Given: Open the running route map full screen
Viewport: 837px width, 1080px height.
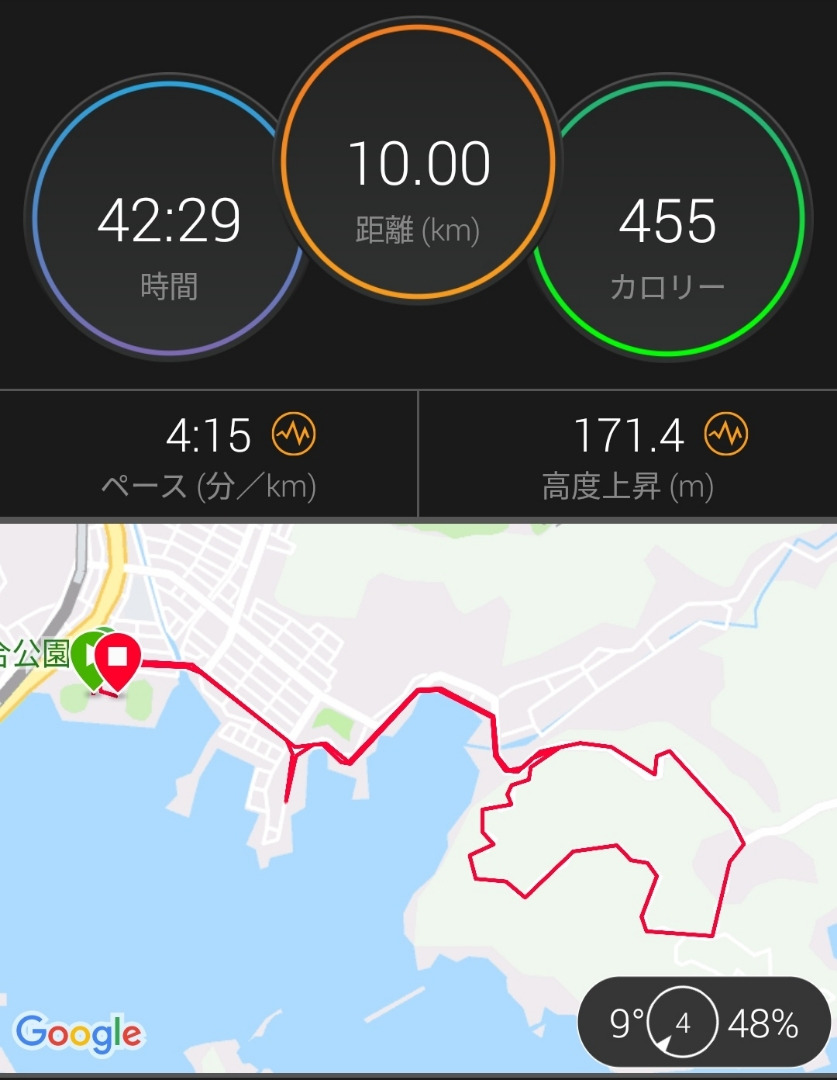Looking at the screenshot, I should [x=418, y=800].
